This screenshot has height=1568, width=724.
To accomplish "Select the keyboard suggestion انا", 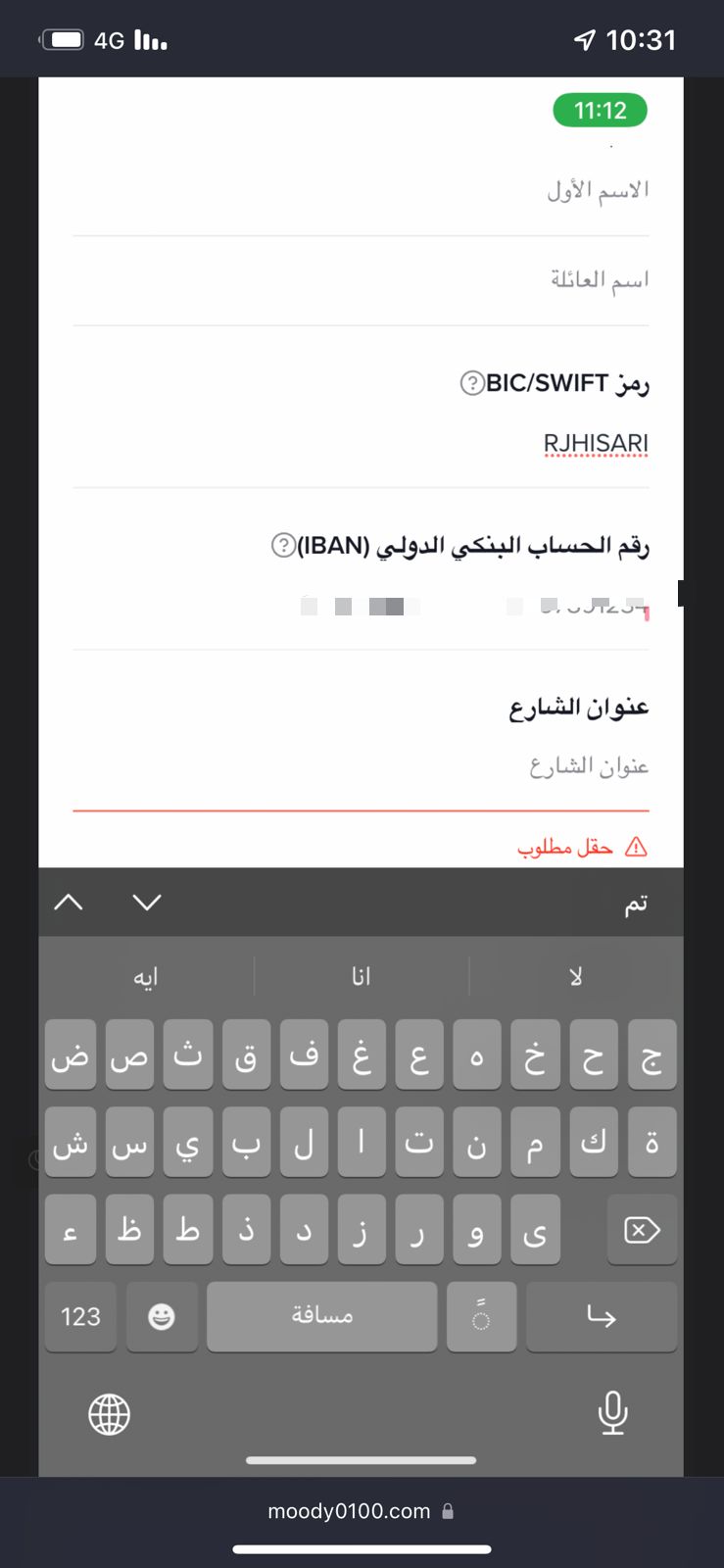I will 361,977.
